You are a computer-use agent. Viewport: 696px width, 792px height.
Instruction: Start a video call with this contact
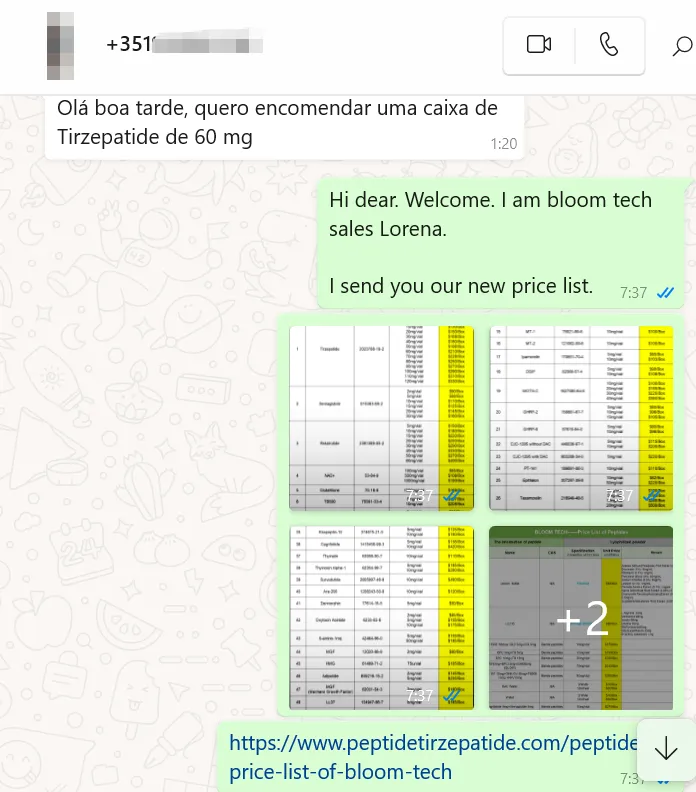pos(539,45)
